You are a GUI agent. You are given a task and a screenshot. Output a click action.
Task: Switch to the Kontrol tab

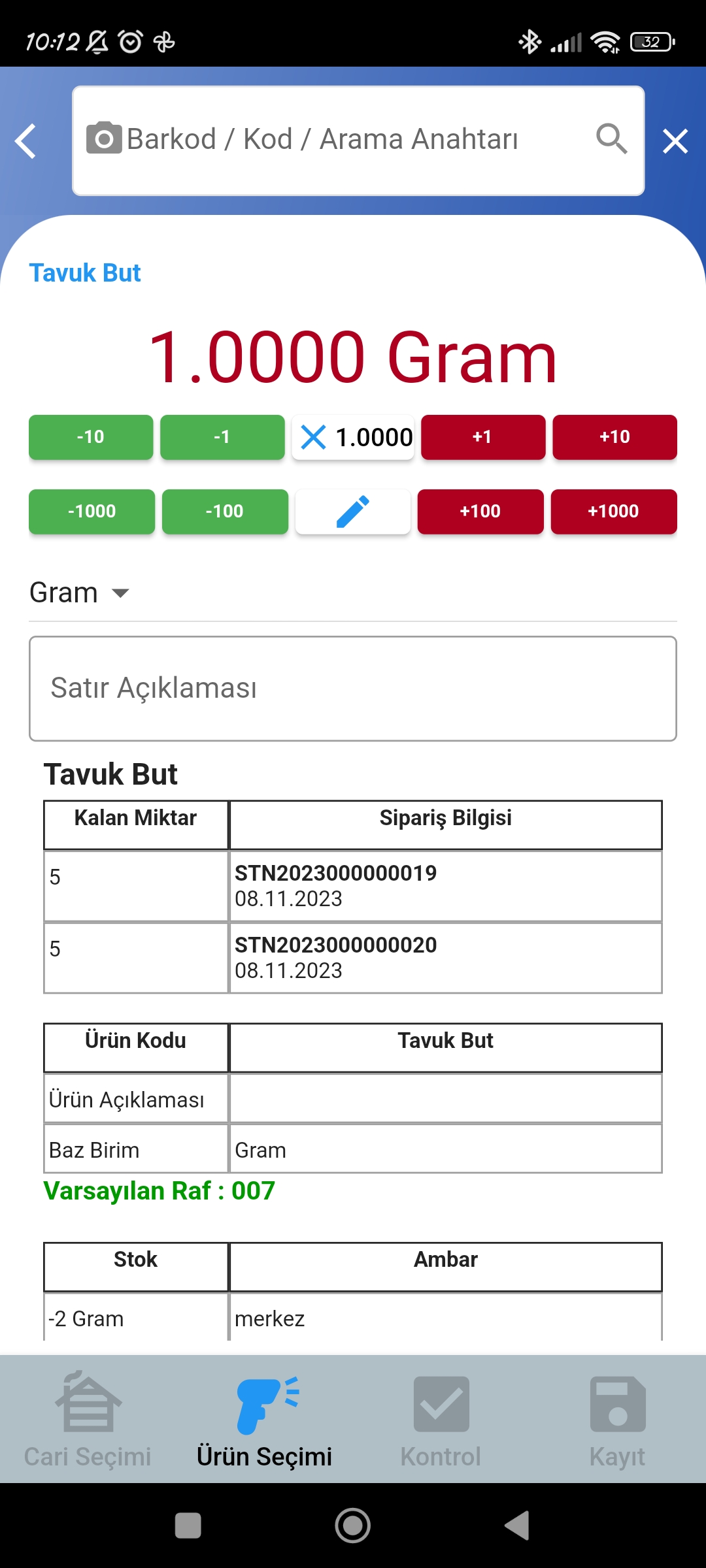[441, 1420]
